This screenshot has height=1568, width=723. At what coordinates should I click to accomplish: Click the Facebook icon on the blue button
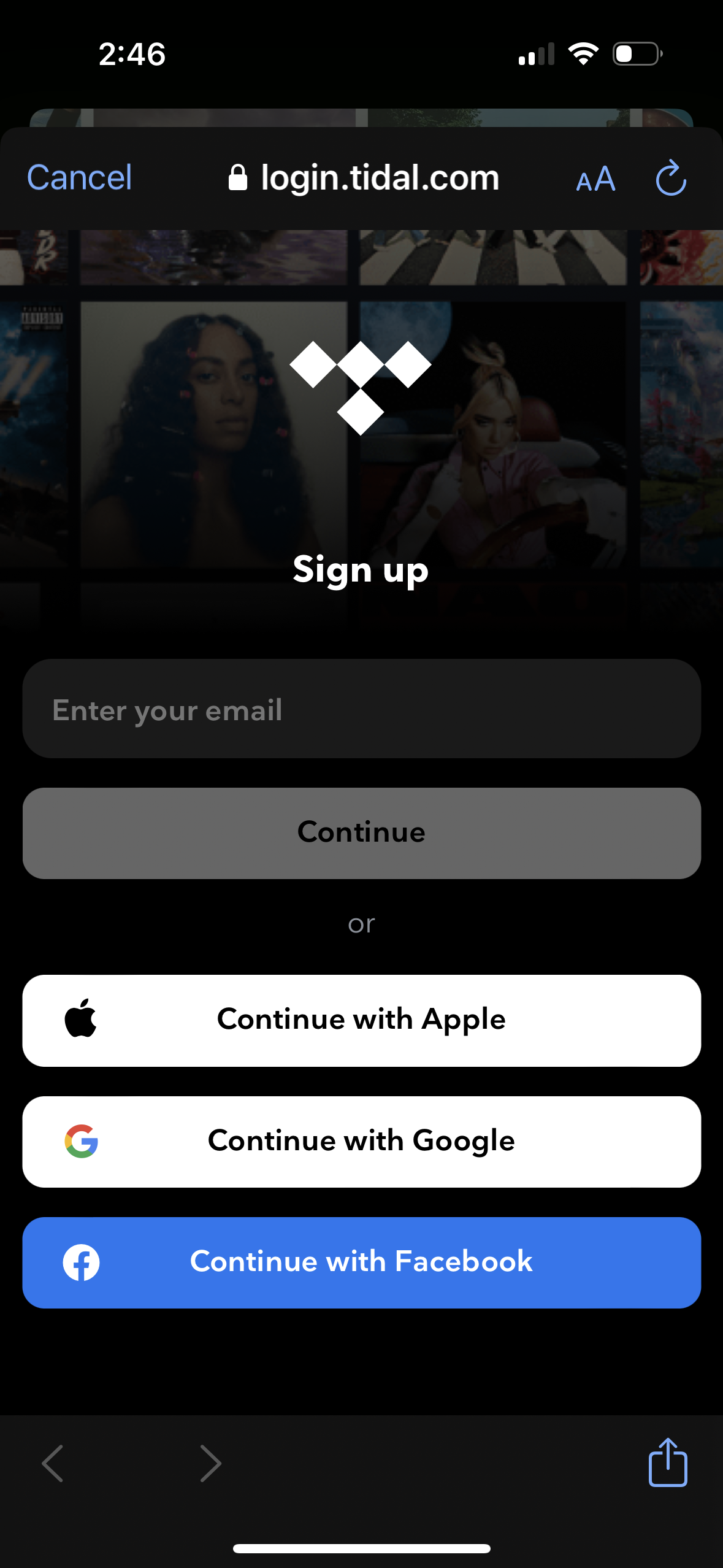80,1261
